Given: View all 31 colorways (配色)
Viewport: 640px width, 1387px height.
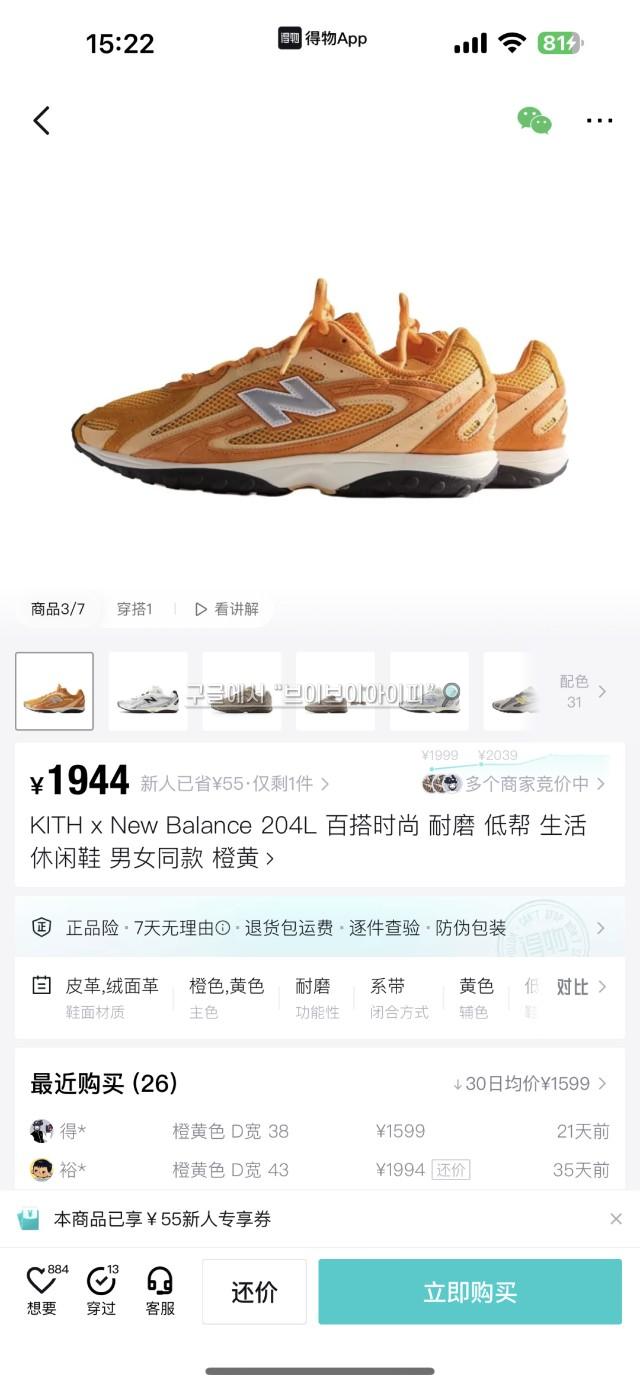Looking at the screenshot, I should [582, 691].
